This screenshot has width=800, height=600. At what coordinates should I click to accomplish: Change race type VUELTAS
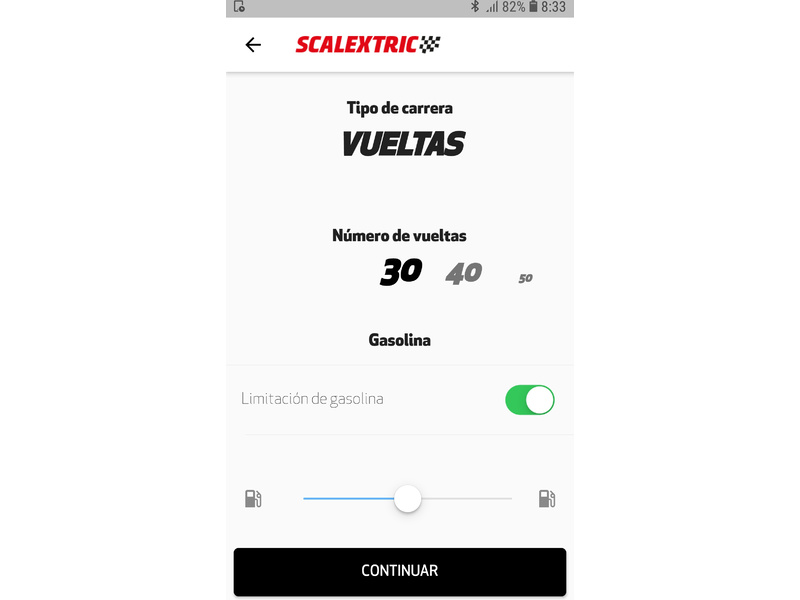[x=403, y=144]
